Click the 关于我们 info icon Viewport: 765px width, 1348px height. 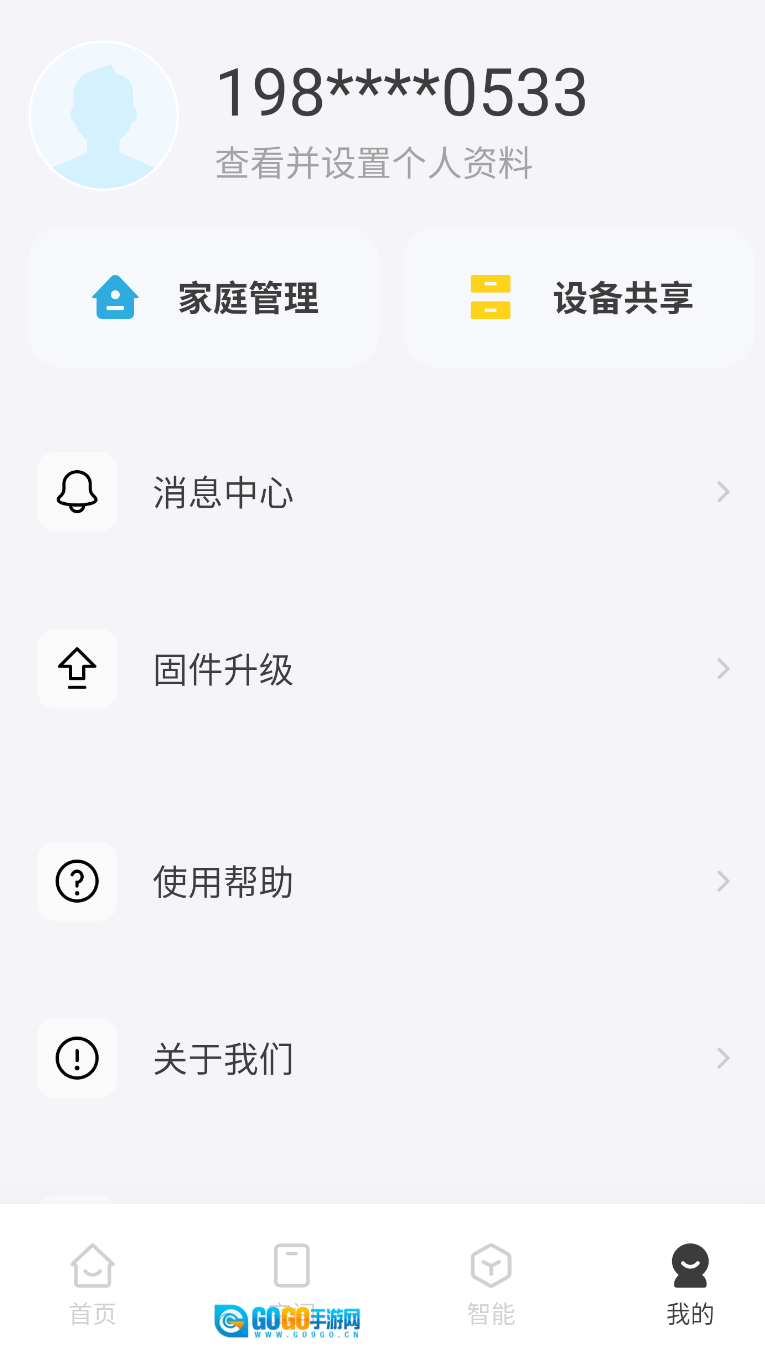click(77, 1058)
